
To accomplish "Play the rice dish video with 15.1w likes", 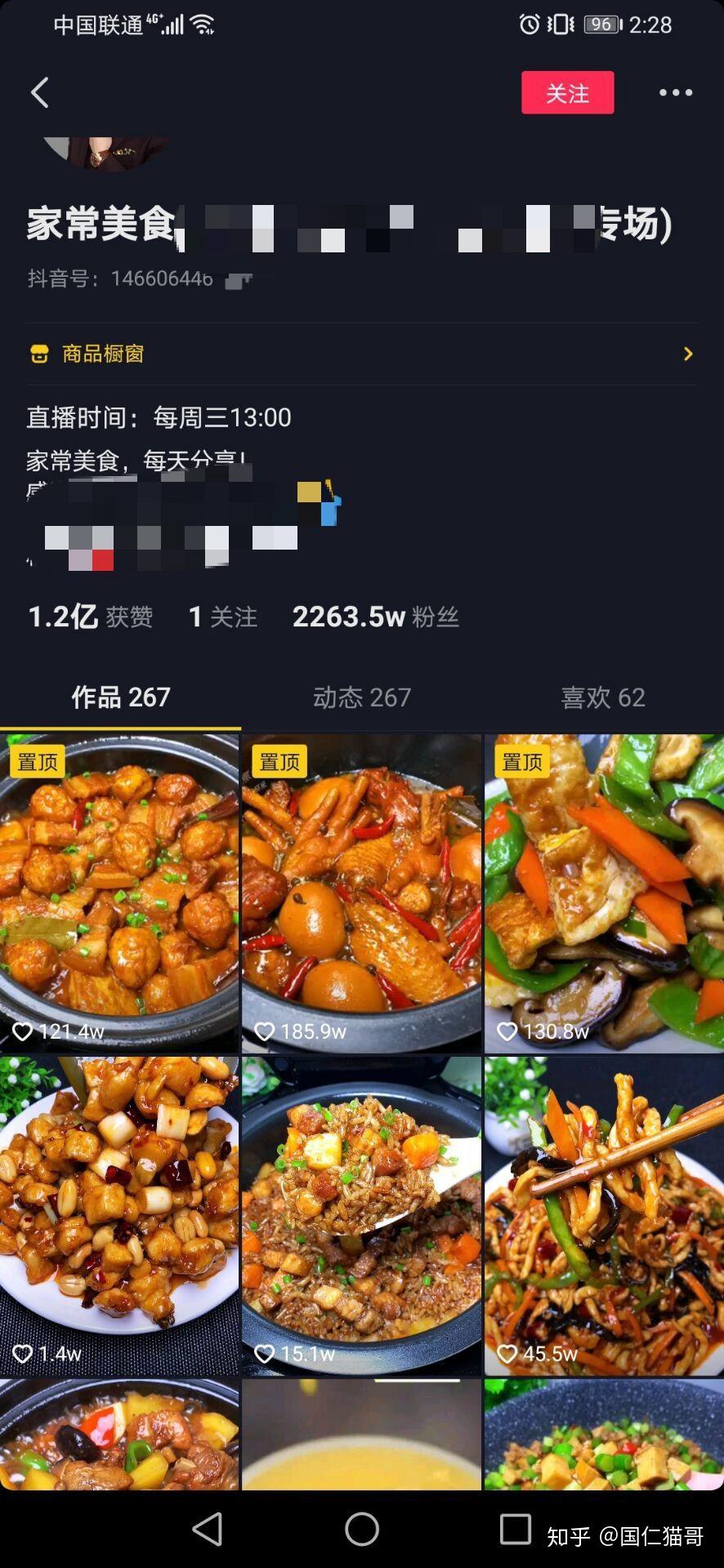I will [361, 1215].
